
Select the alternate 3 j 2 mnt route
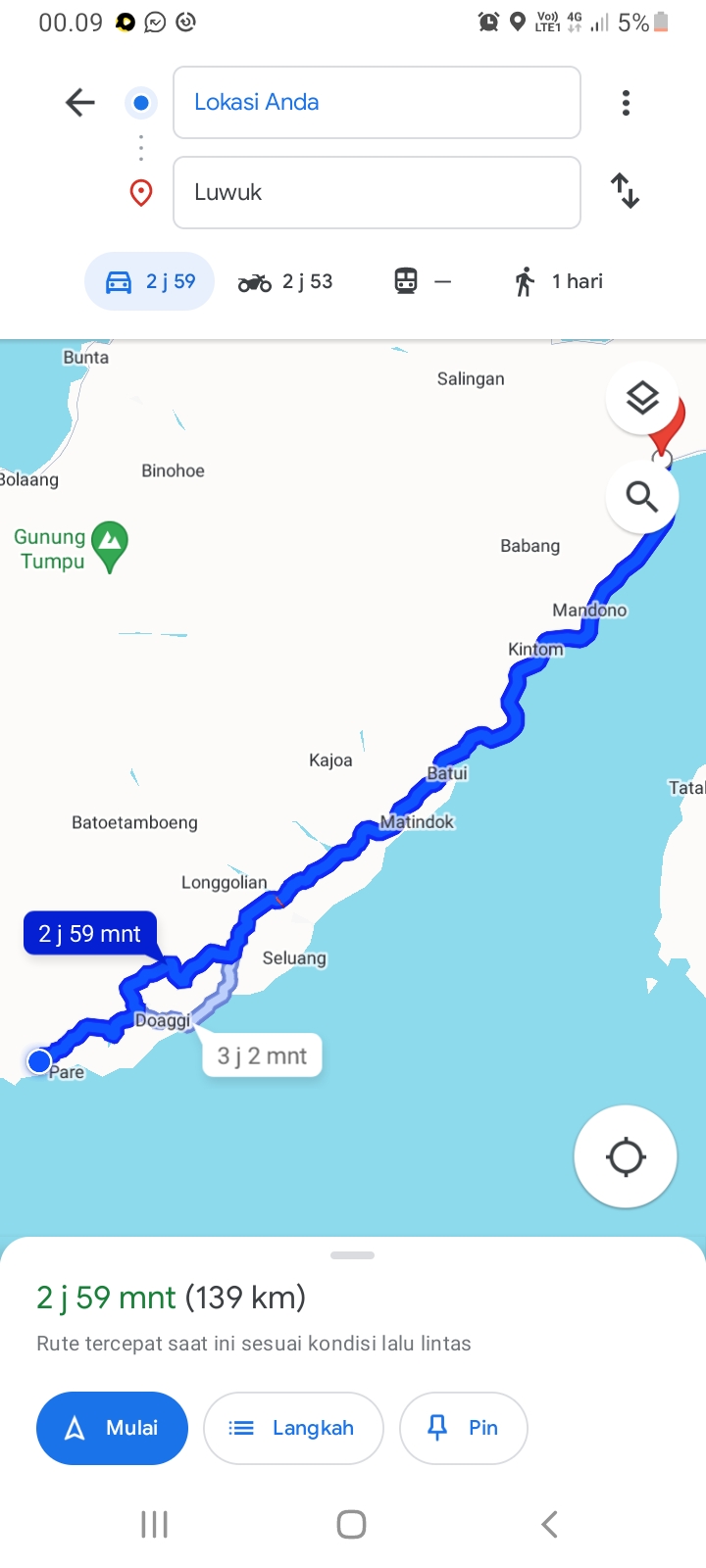pos(262,1055)
